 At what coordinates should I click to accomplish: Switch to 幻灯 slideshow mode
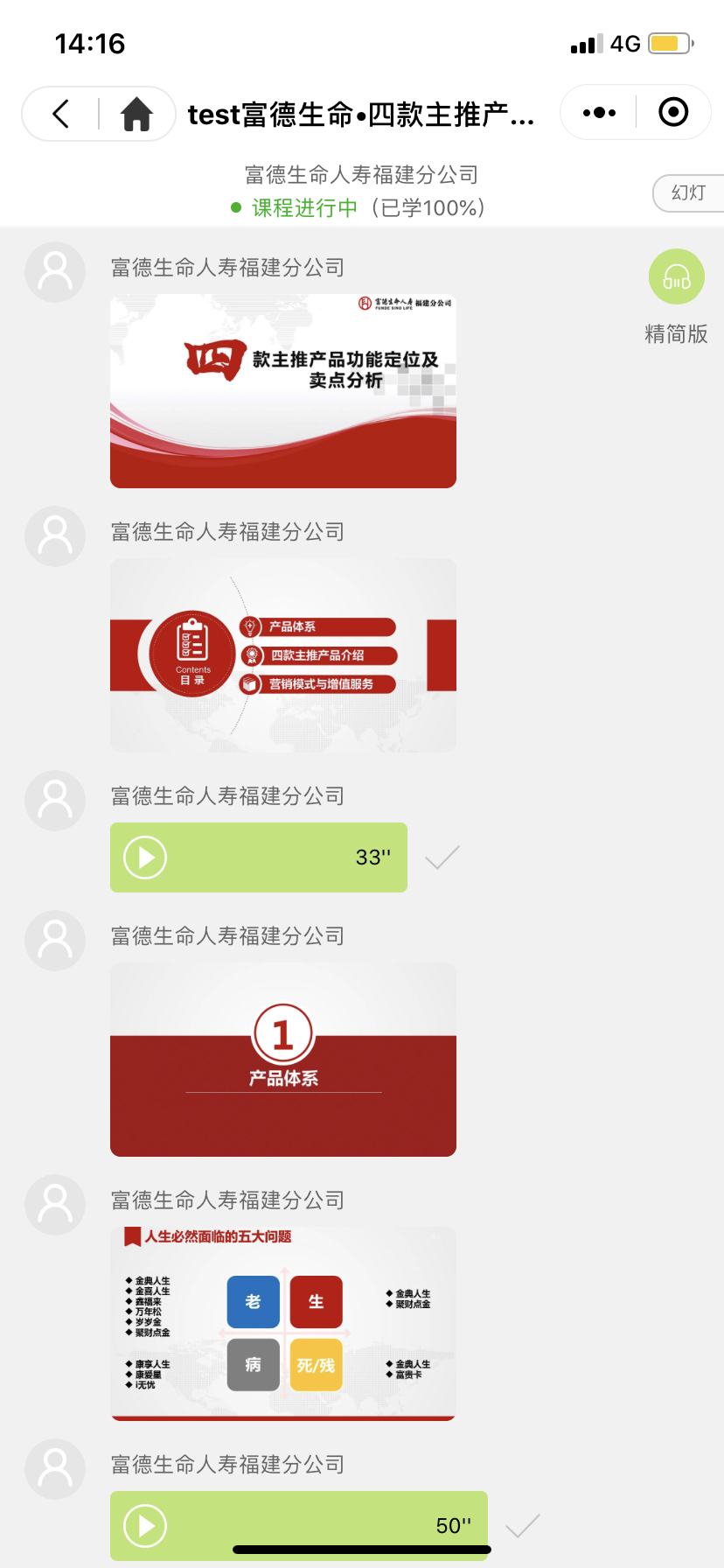point(688,192)
